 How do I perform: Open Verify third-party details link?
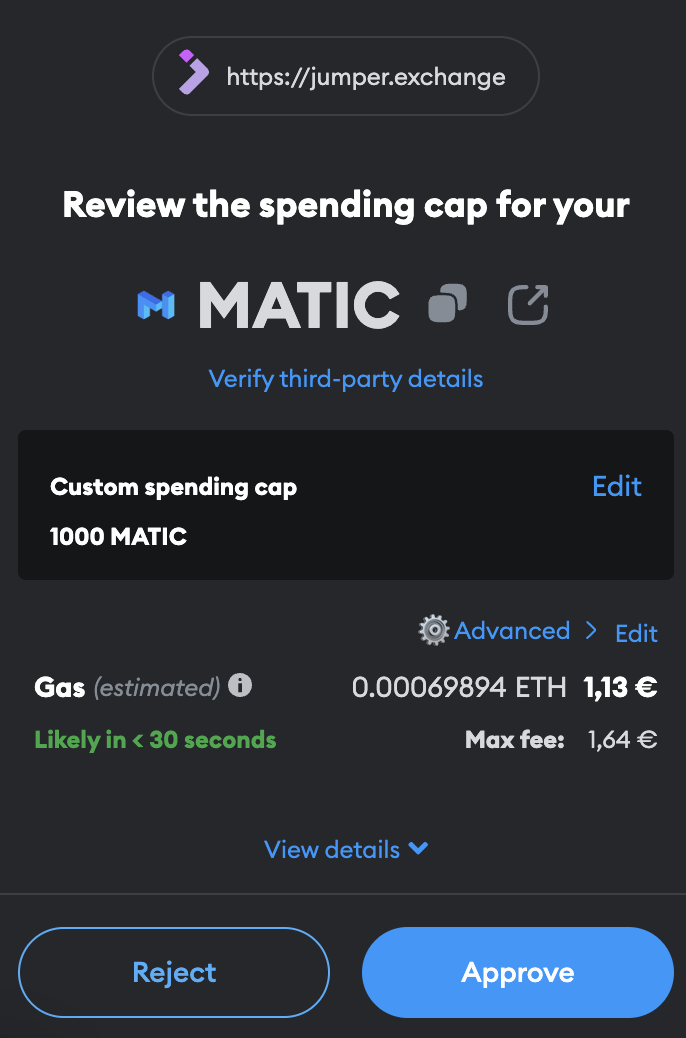(345, 379)
